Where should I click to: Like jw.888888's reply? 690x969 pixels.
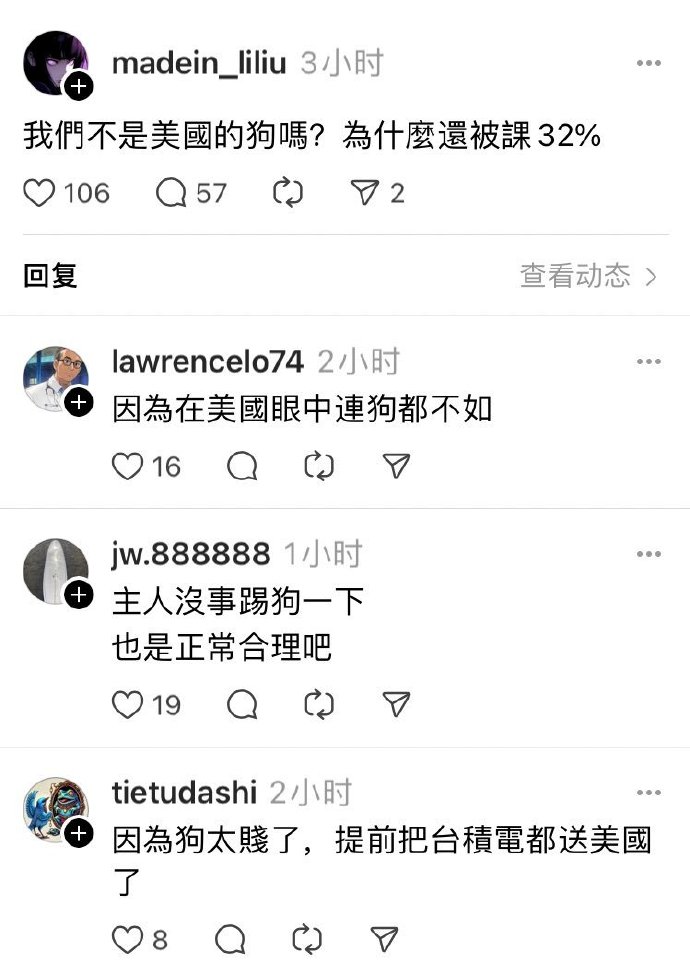coord(128,705)
